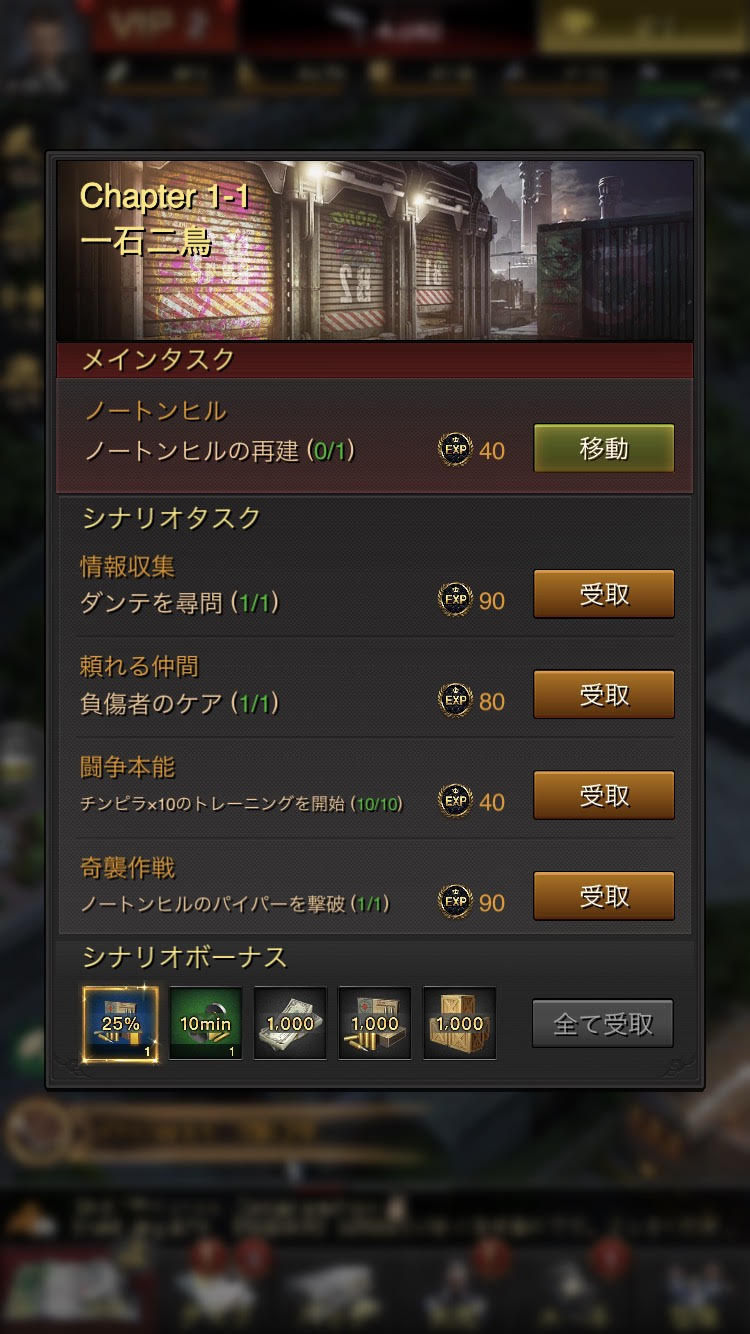Select the 25% scenario bonus item
750x1334 pixels.
121,1024
